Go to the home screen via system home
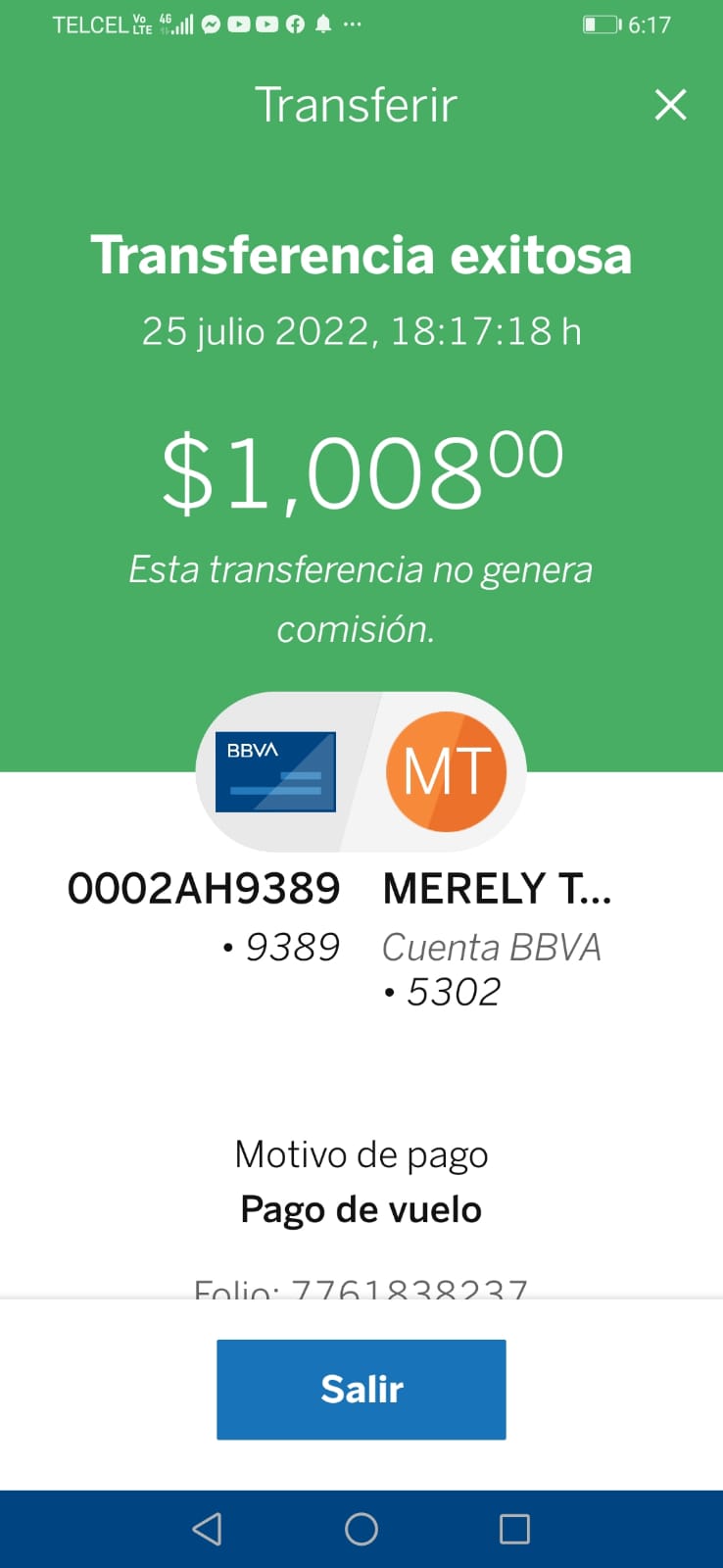This screenshot has width=723, height=1568. pyautogui.click(x=361, y=1529)
